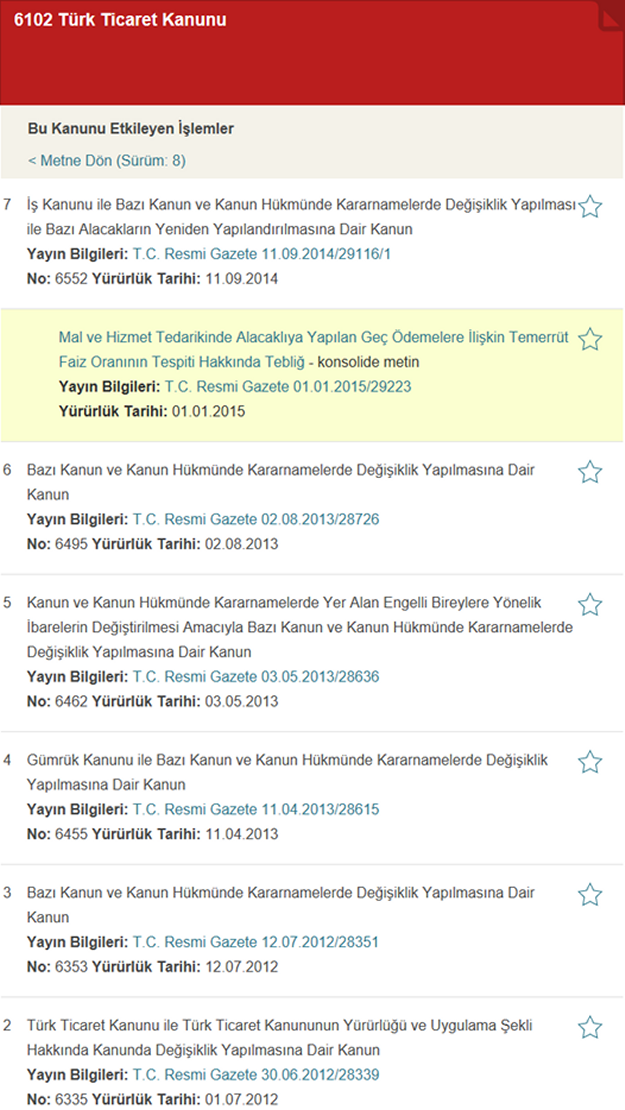Star the law numbered 6353
This screenshot has width=625, height=1110.
pos(590,895)
